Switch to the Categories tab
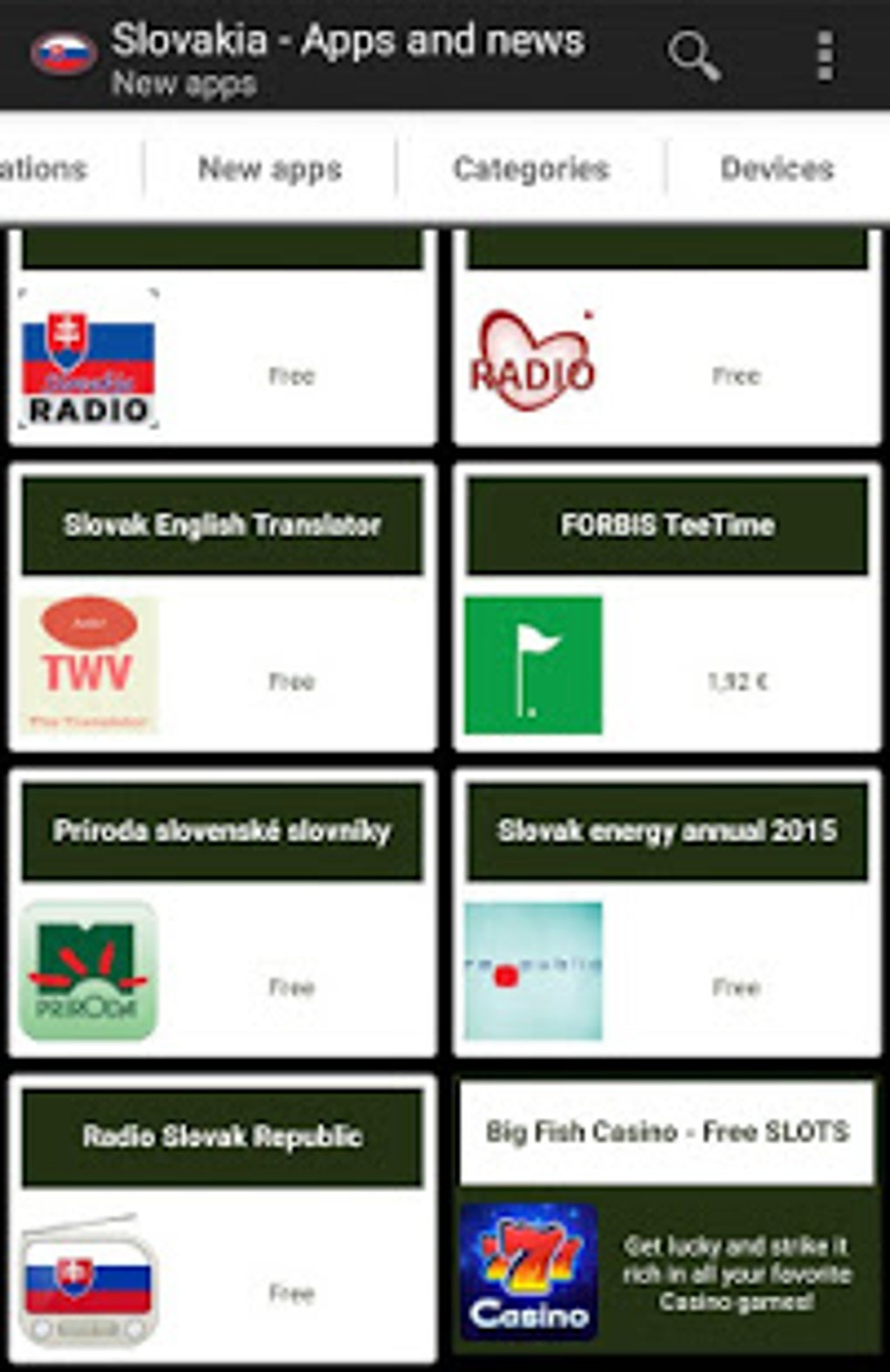Image resolution: width=890 pixels, height=1372 pixels. pyautogui.click(x=531, y=168)
